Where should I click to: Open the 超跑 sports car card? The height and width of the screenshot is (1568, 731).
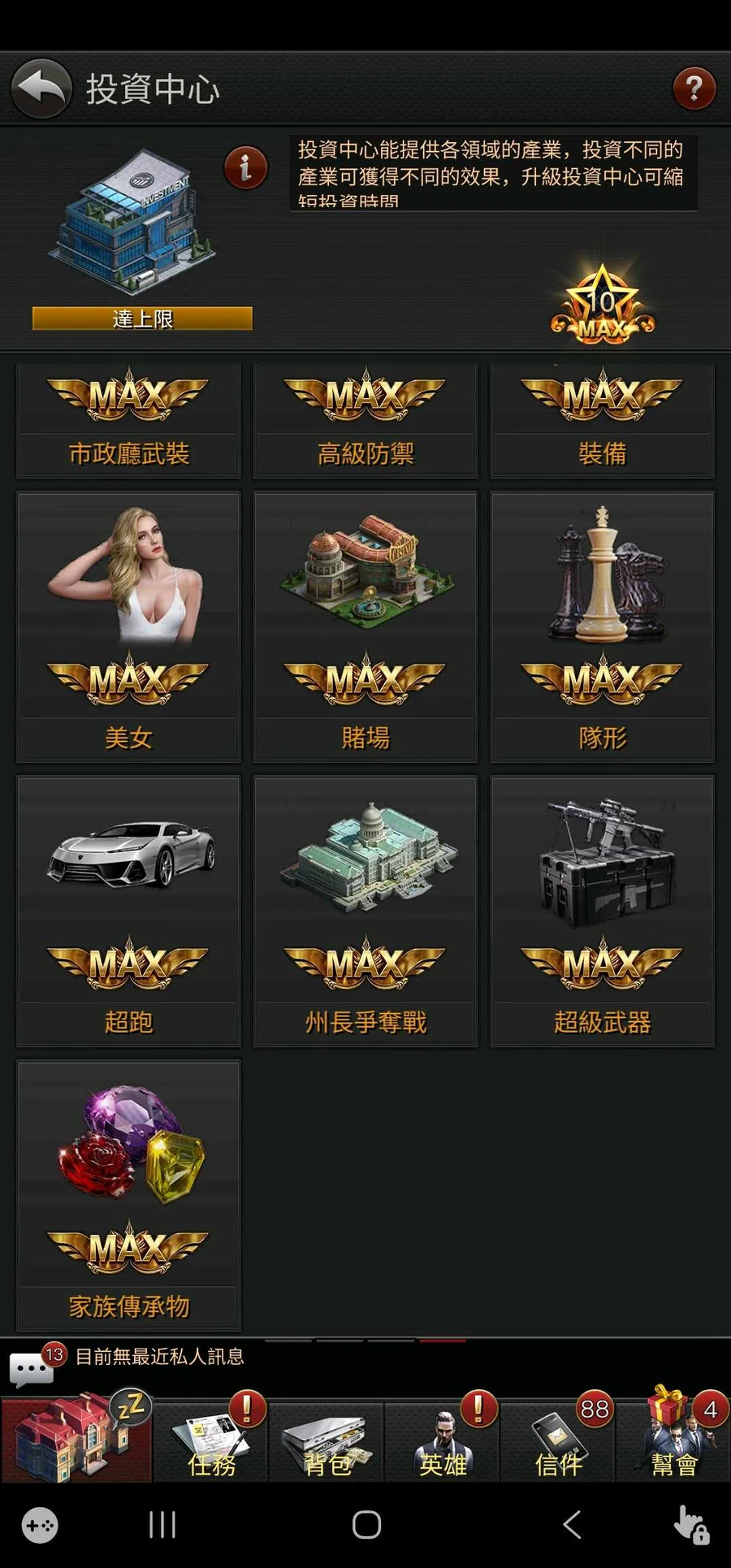[x=128, y=911]
